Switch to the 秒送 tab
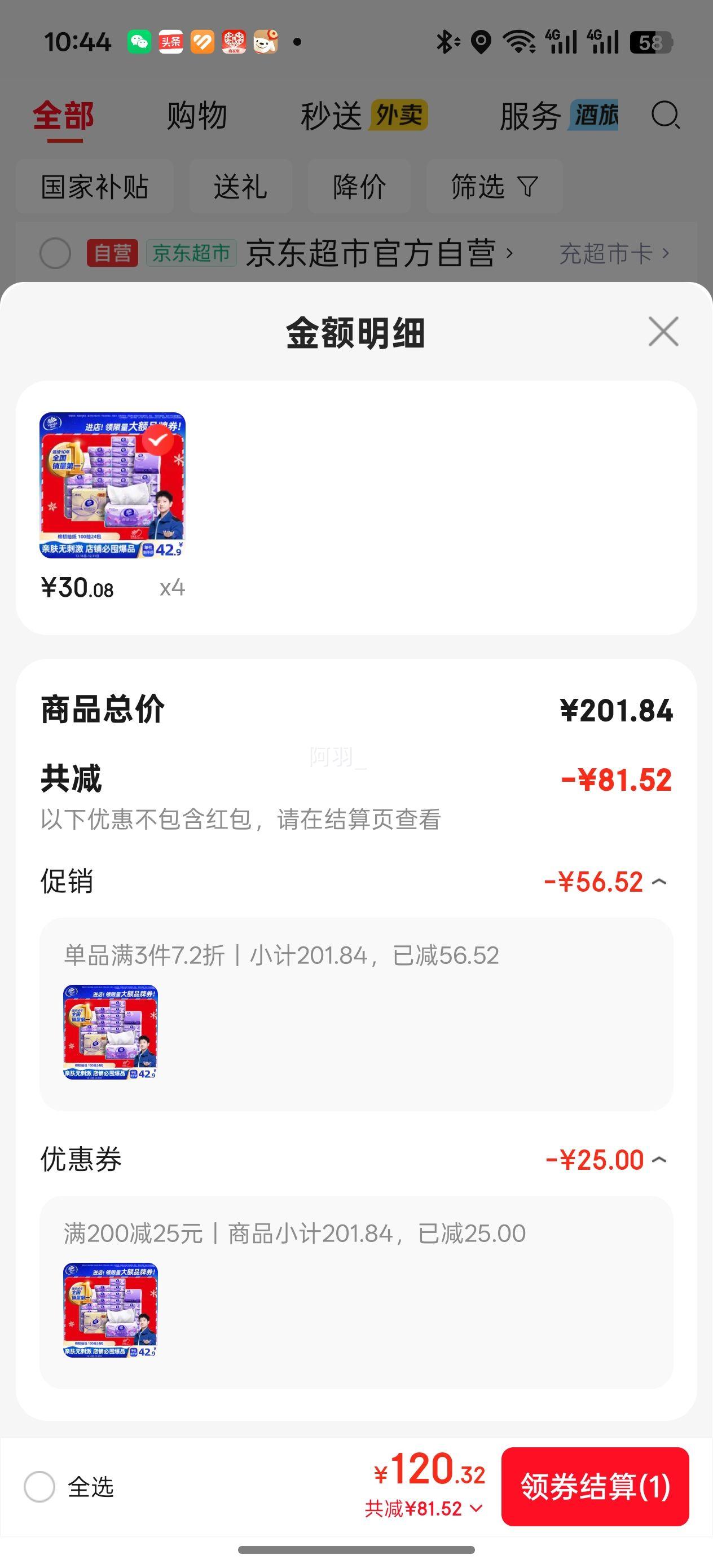 click(331, 116)
